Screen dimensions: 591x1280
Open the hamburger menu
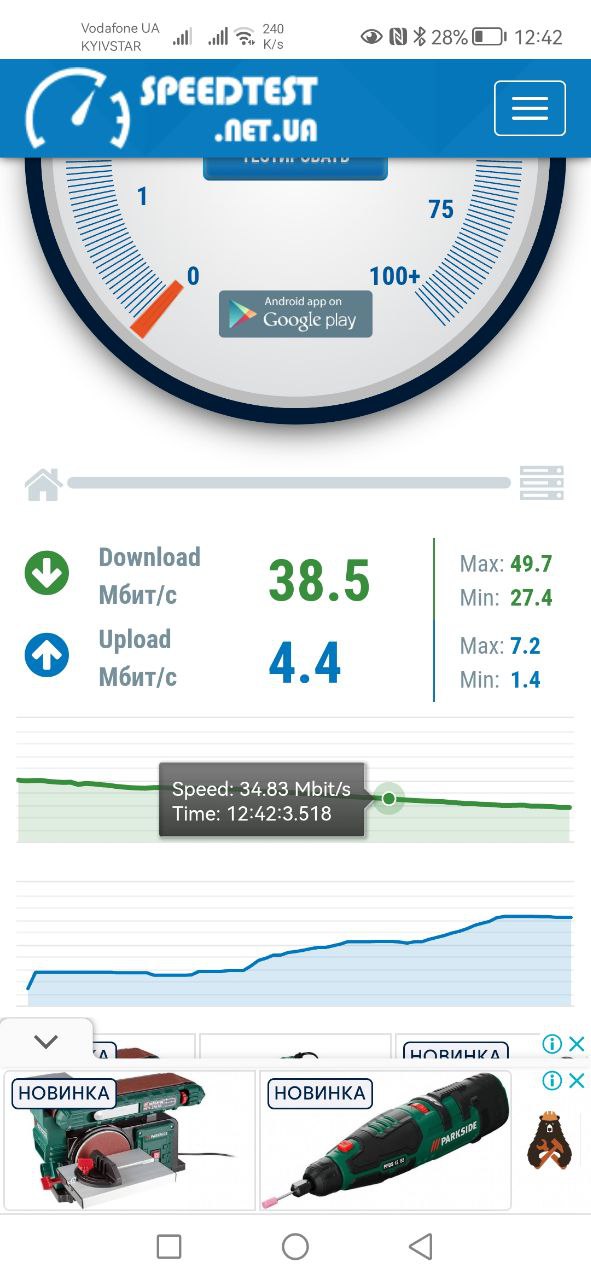[530, 108]
